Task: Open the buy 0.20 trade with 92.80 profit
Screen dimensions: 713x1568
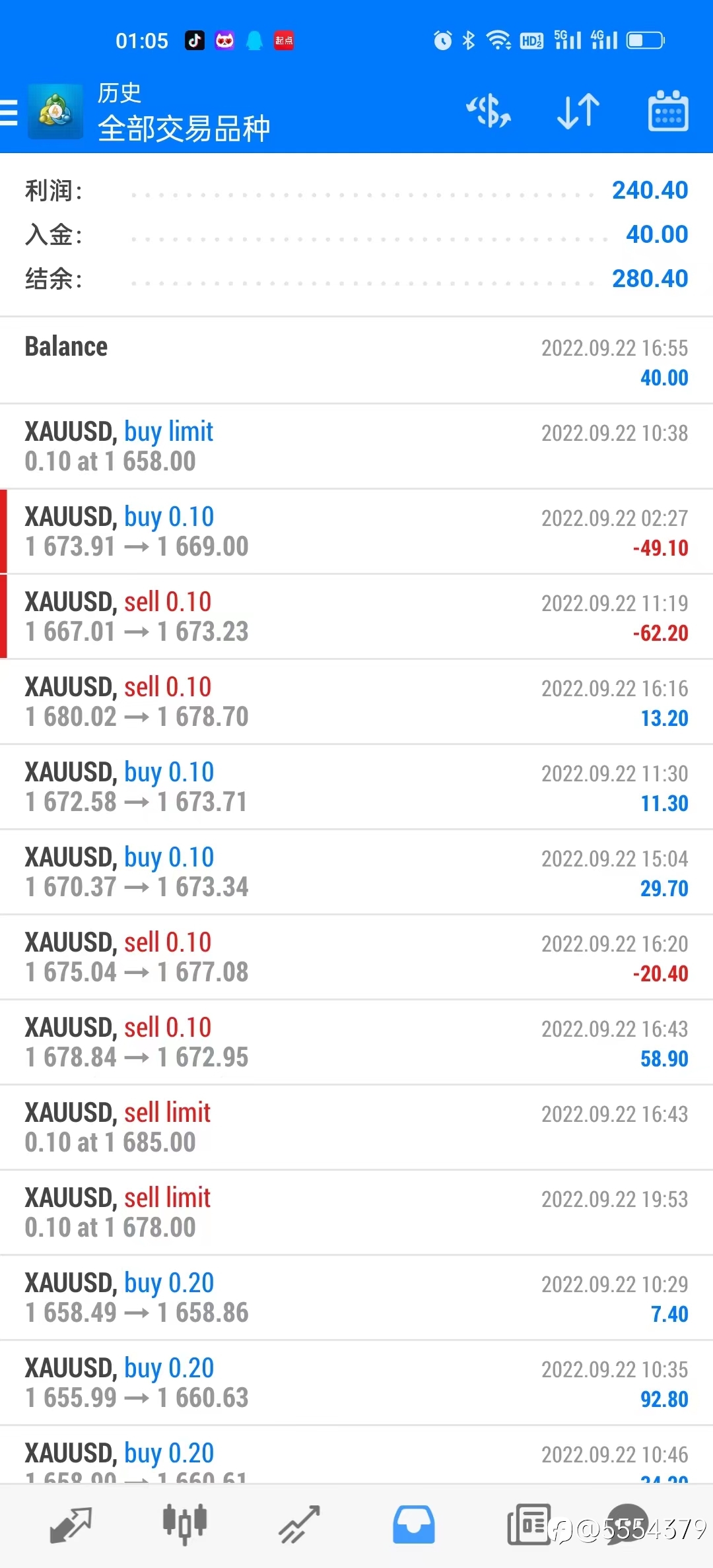Action: click(x=356, y=1383)
